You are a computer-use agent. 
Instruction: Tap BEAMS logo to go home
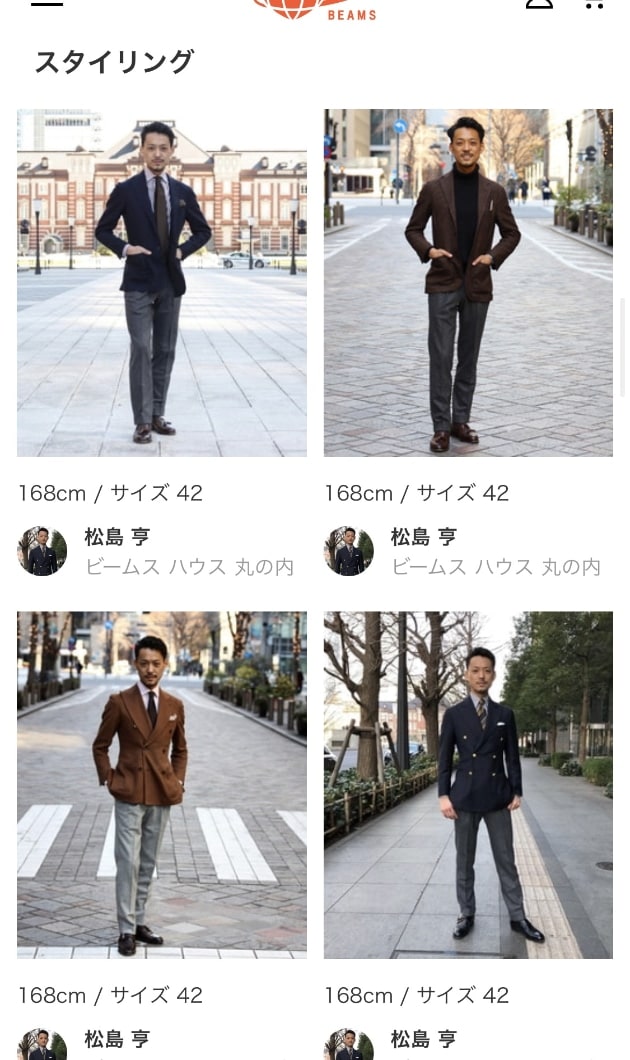pyautogui.click(x=315, y=8)
